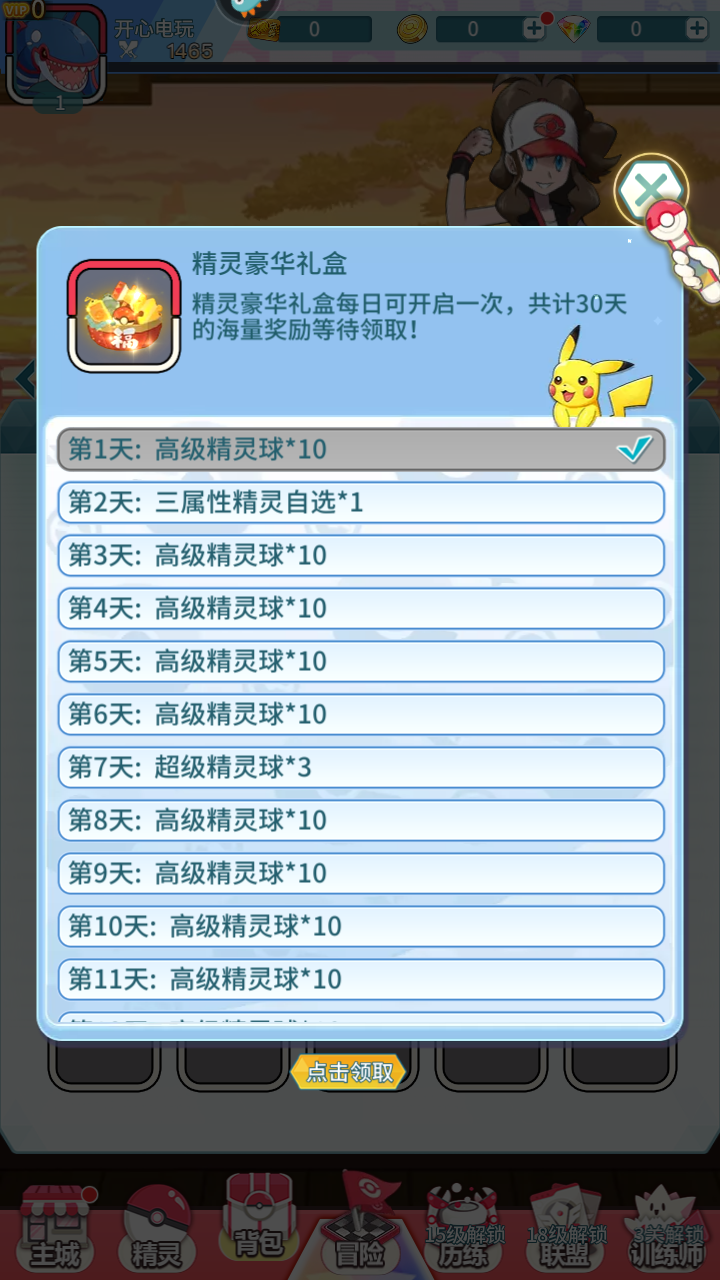Expand the left navigation arrow
Image resolution: width=720 pixels, height=1280 pixels.
click(x=22, y=380)
